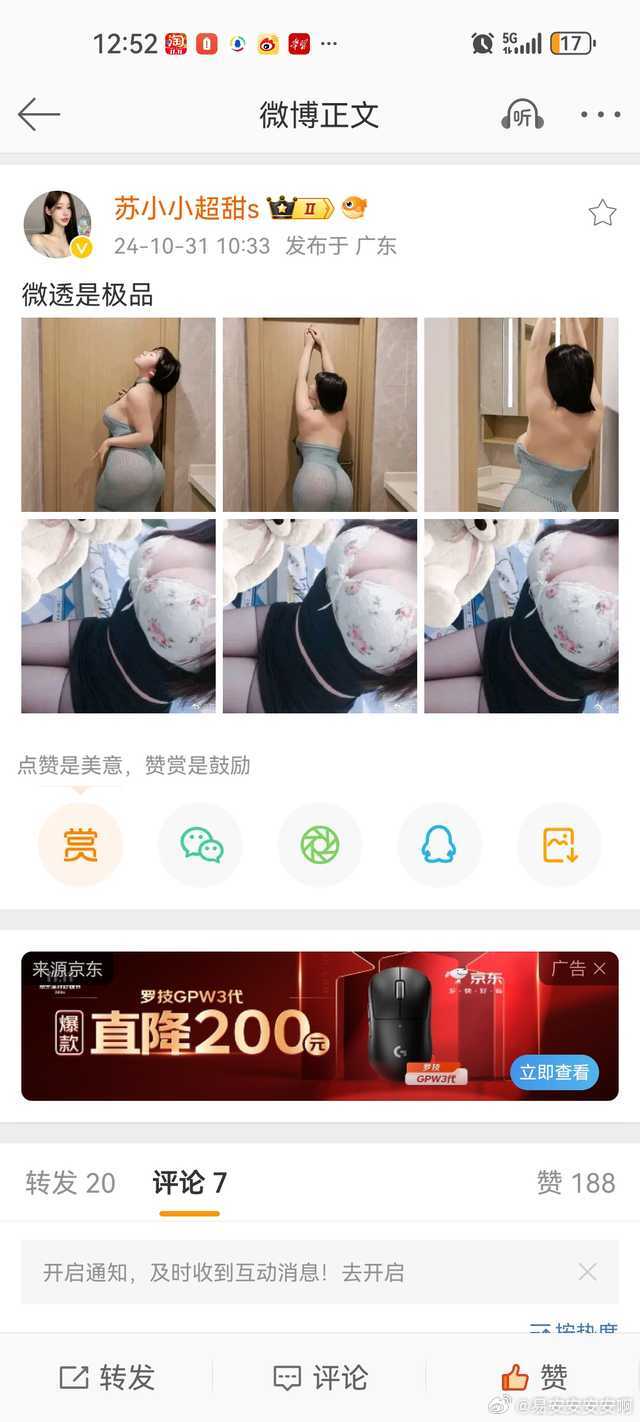
Task: View the 赞 188 likes tab
Action: tap(575, 1183)
